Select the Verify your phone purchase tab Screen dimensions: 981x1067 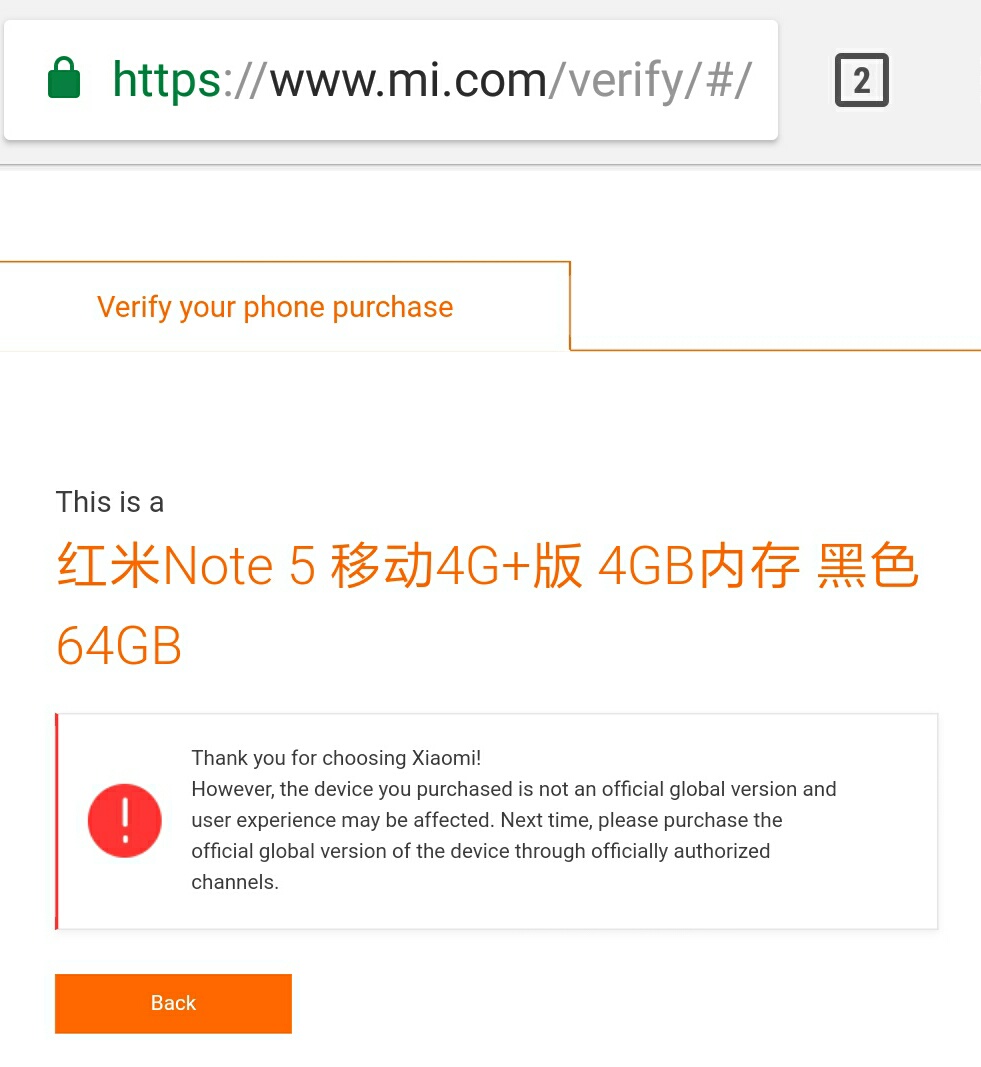tap(275, 307)
